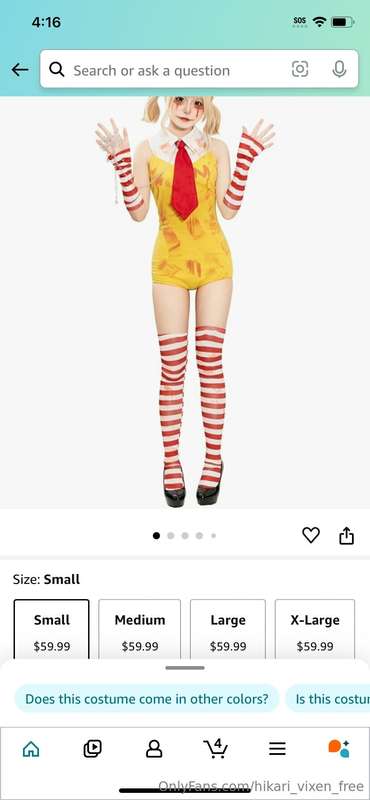
Task: Pick the X-Large size option
Action: coord(315,630)
